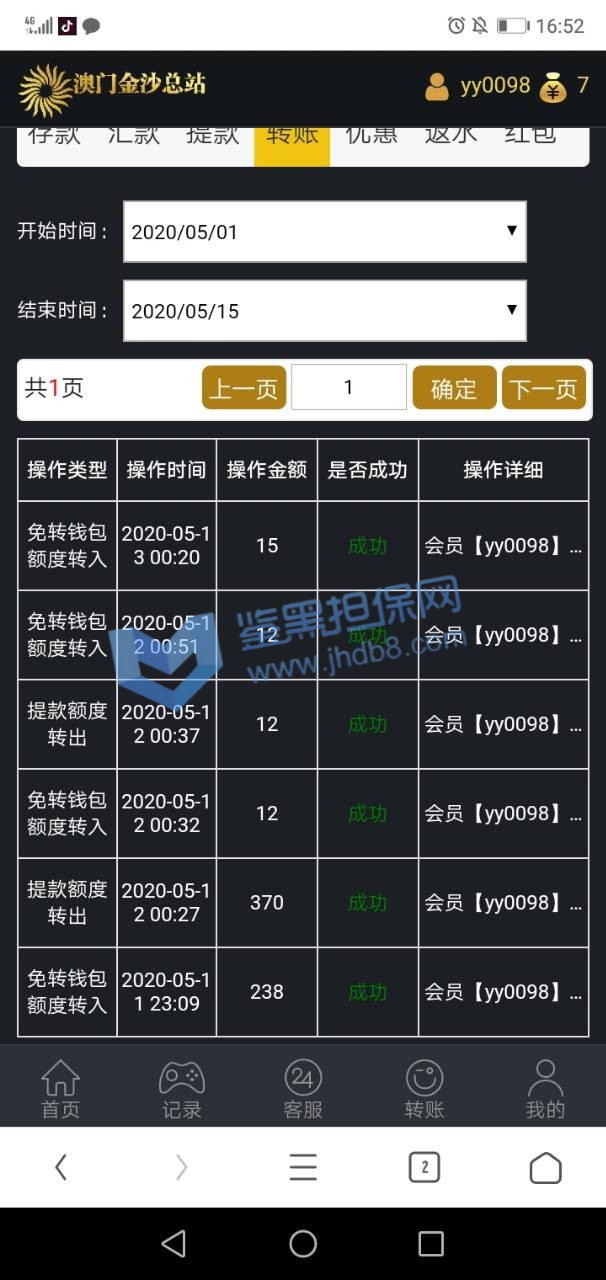Open the 记录 records tab
Image resolution: width=606 pixels, height=1280 pixels.
(x=181, y=1089)
